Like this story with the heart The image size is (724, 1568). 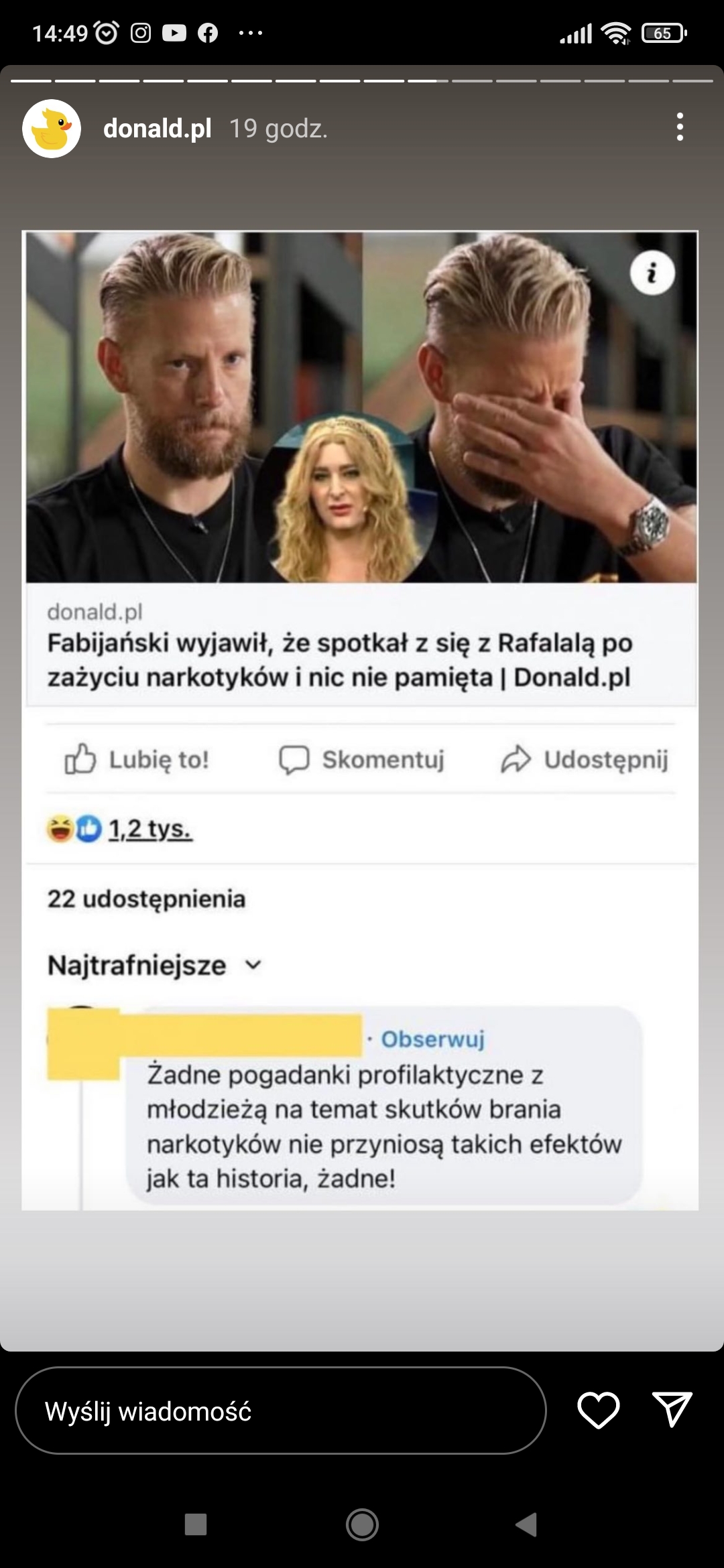pos(598,1410)
